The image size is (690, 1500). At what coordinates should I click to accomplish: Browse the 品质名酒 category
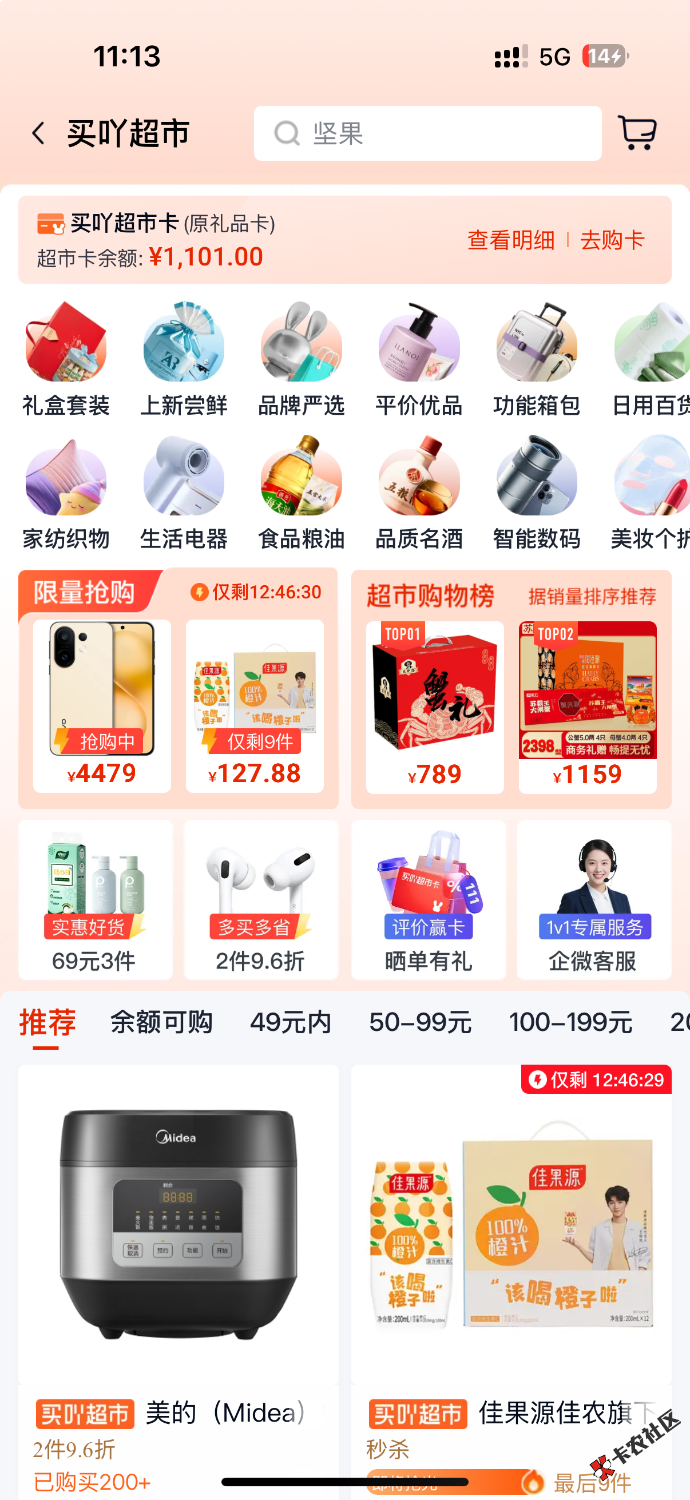pos(419,493)
